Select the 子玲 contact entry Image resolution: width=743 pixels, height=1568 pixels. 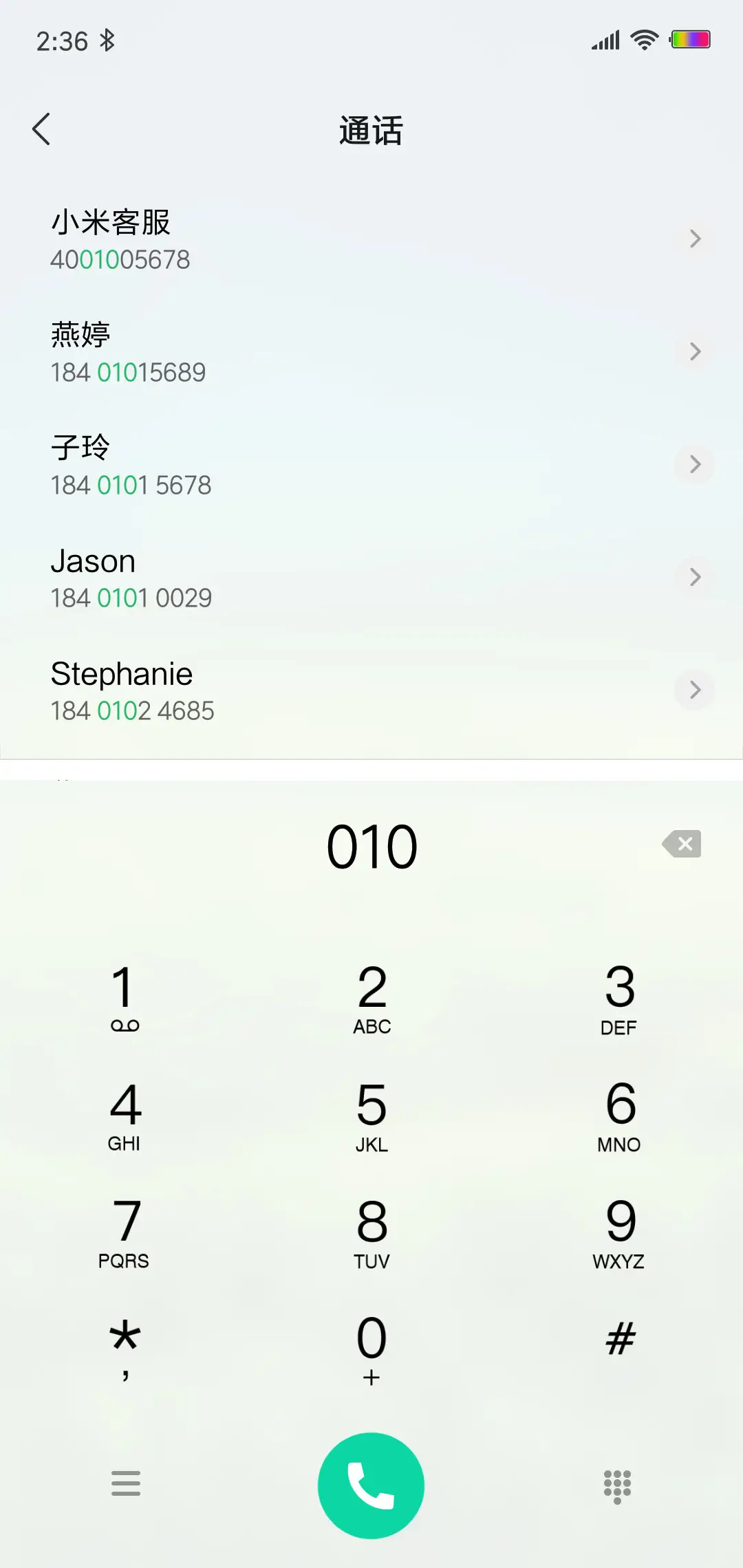coord(275,464)
